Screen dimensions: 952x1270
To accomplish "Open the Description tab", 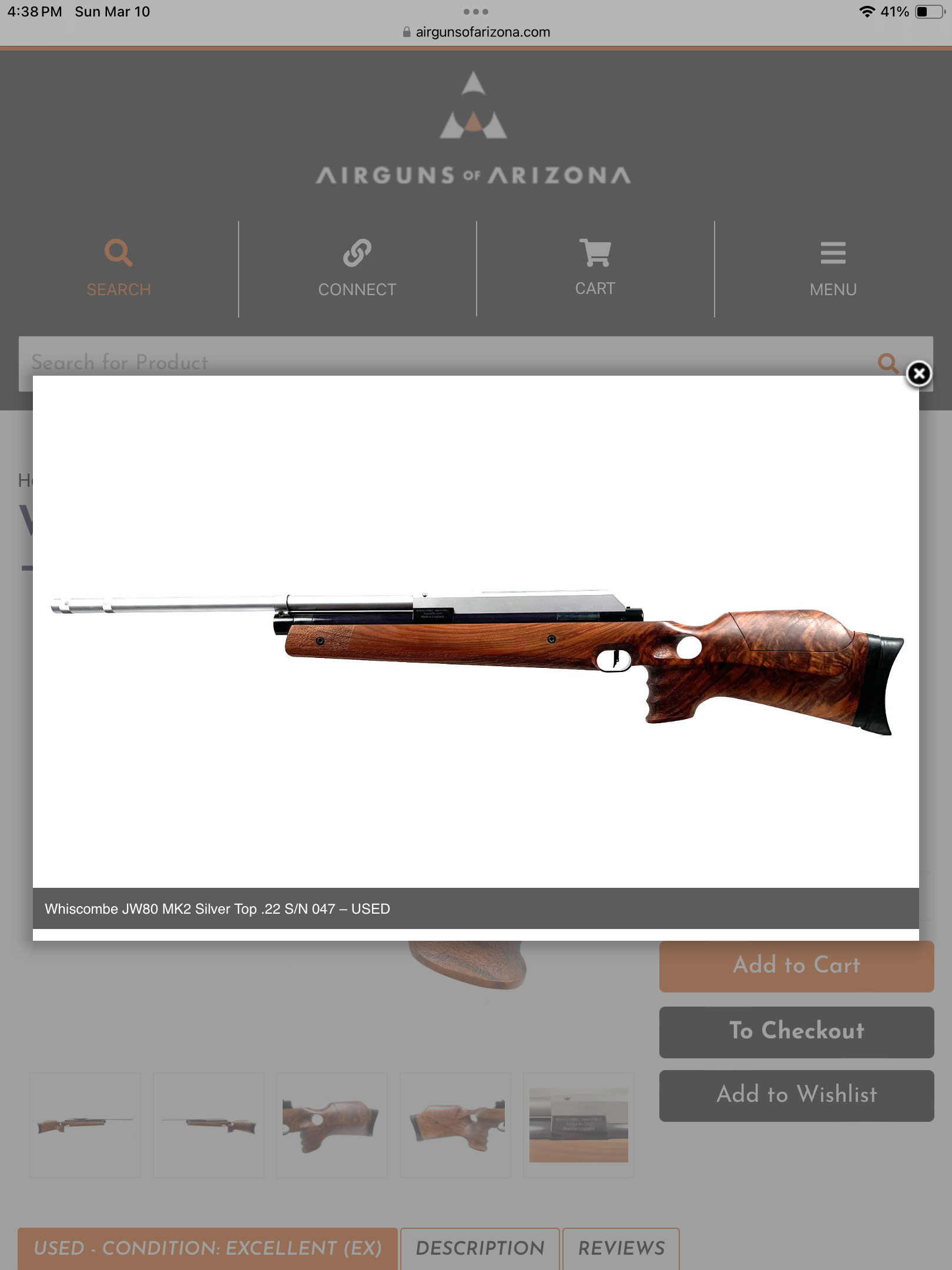I will tap(480, 1248).
